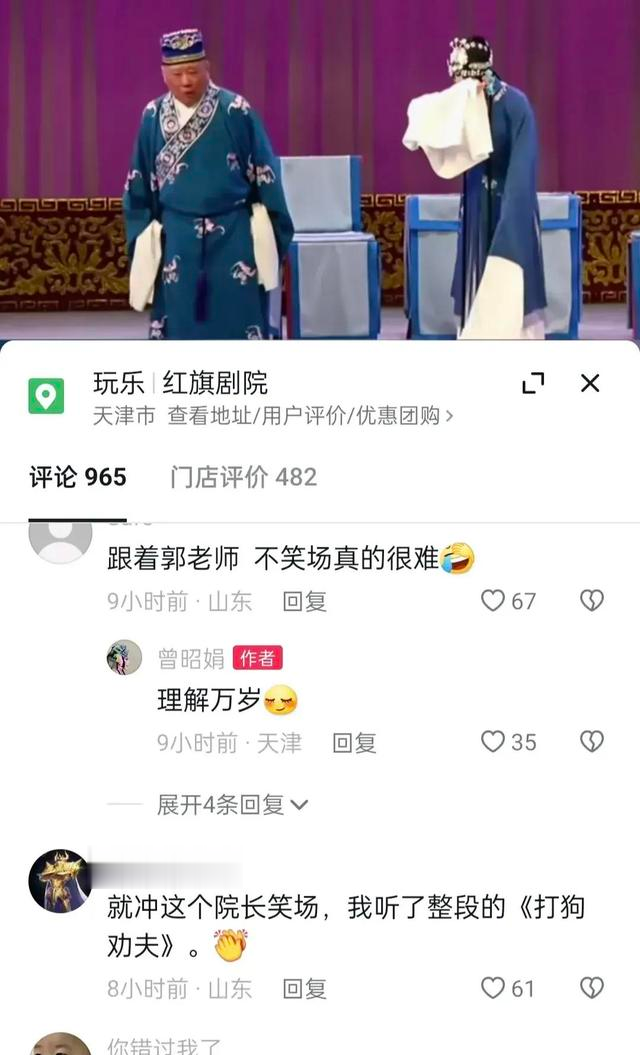The height and width of the screenshot is (1055, 640).
Task: Dislike 曾昭娟's reply
Action: point(592,741)
